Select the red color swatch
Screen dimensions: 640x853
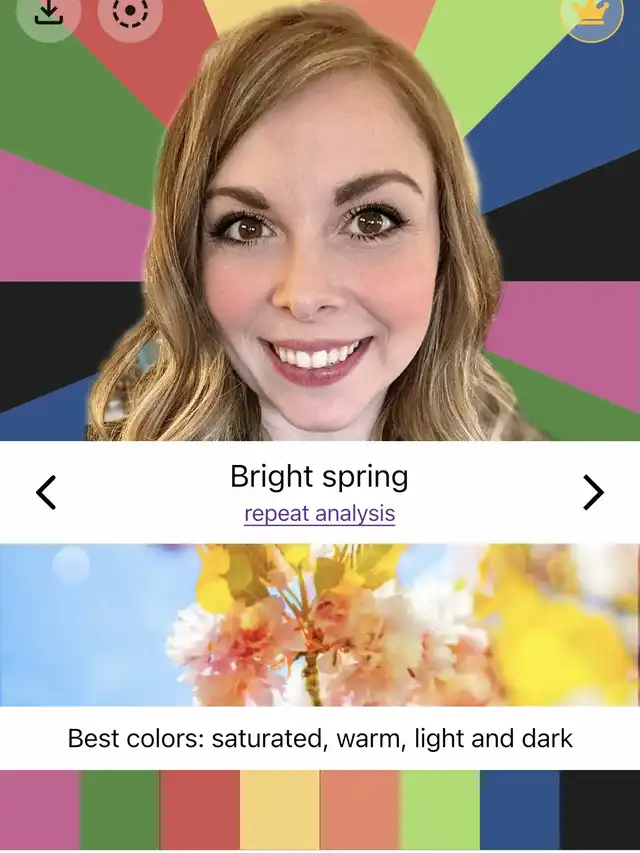pyautogui.click(x=200, y=810)
